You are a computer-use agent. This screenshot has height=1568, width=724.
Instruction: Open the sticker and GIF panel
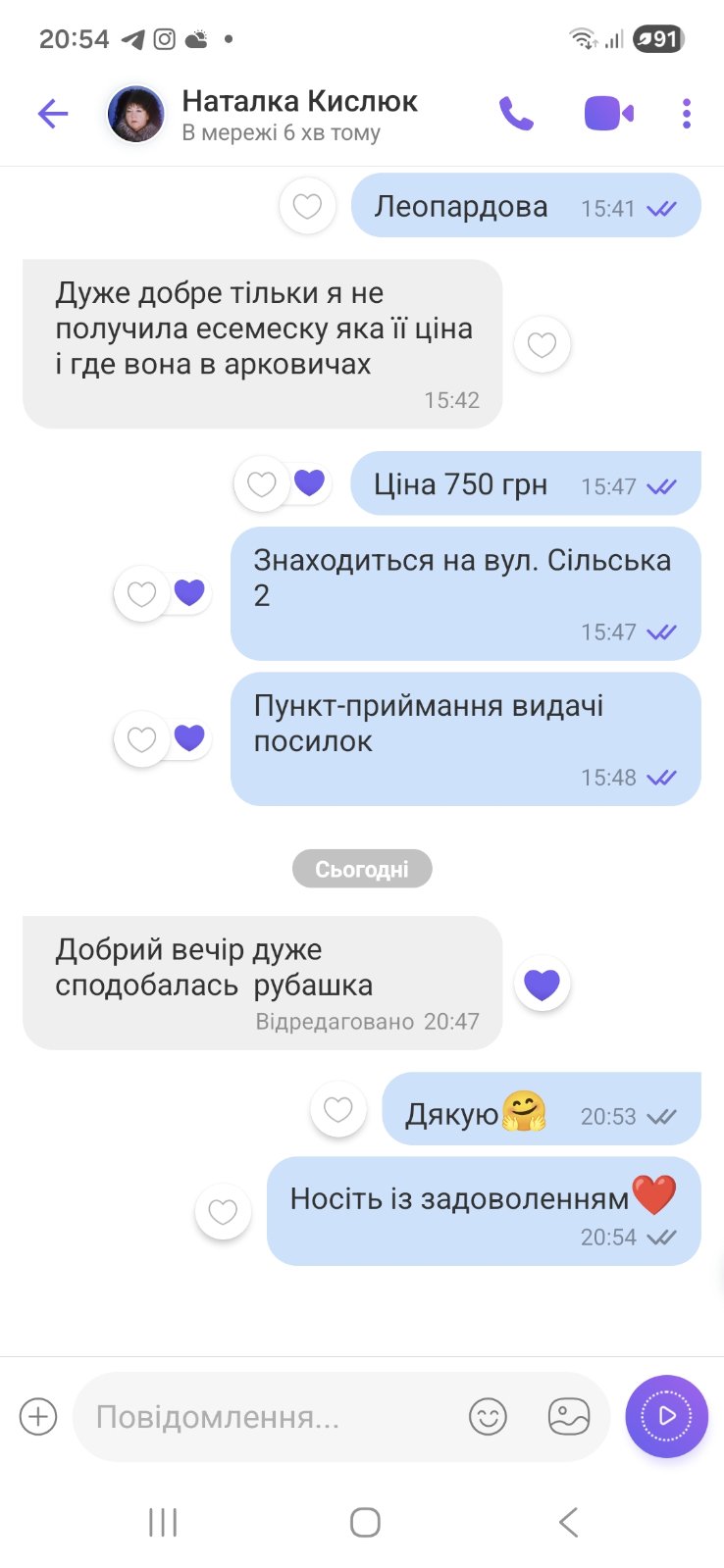[x=568, y=1416]
